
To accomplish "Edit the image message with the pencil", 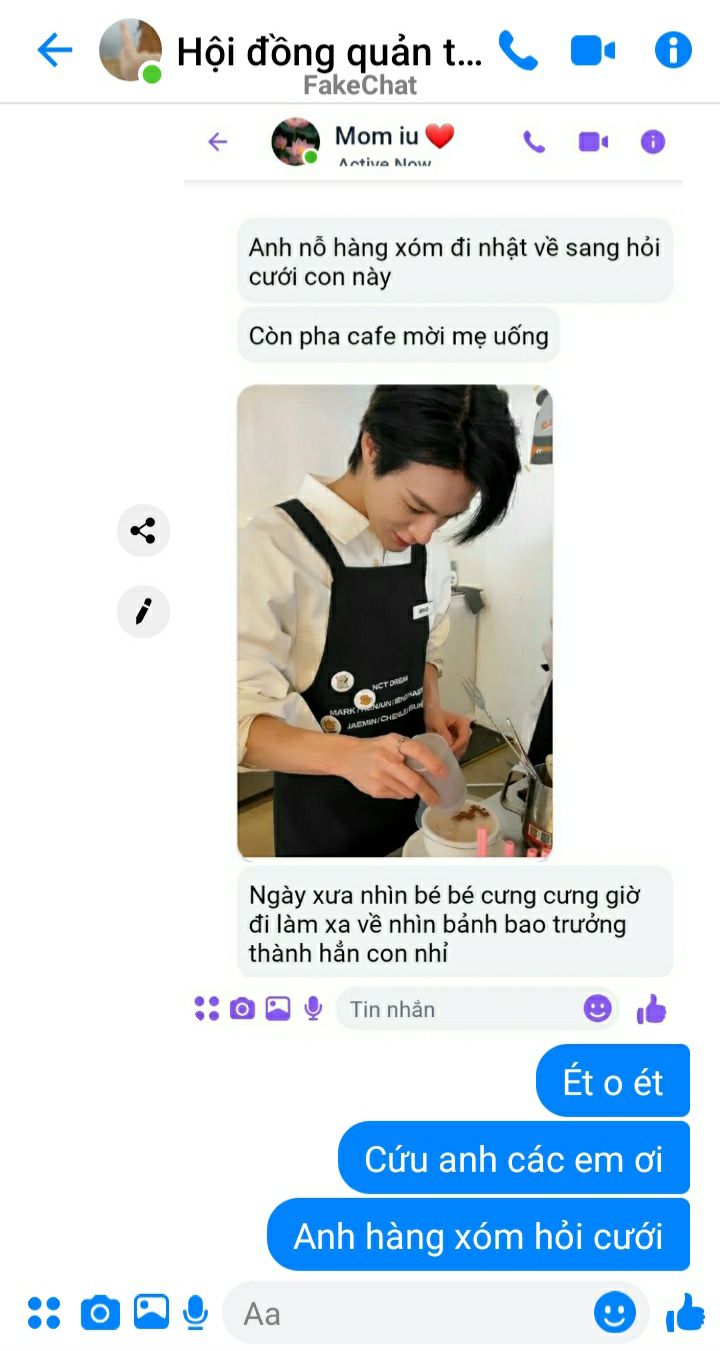I will (143, 611).
